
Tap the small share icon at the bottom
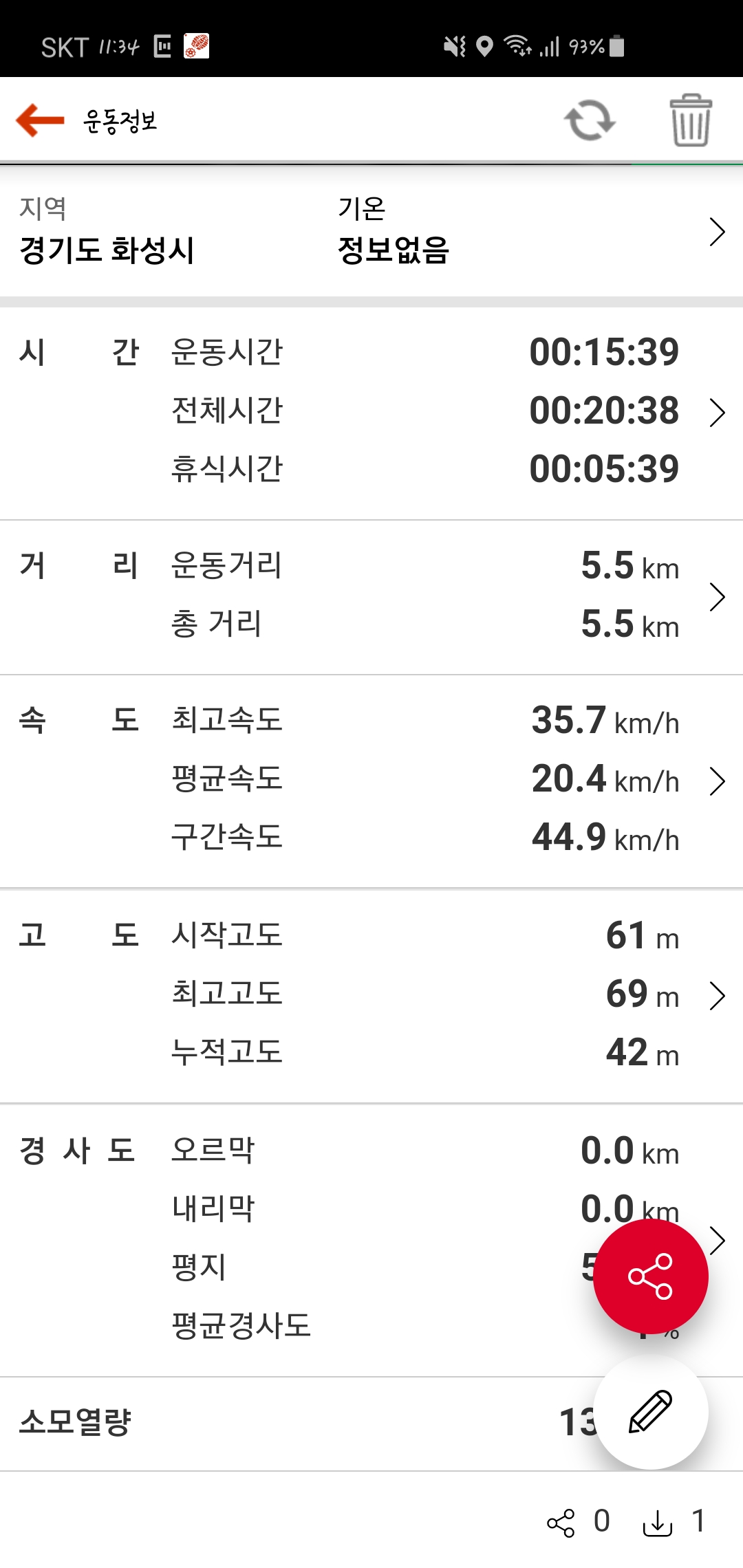pyautogui.click(x=561, y=1523)
